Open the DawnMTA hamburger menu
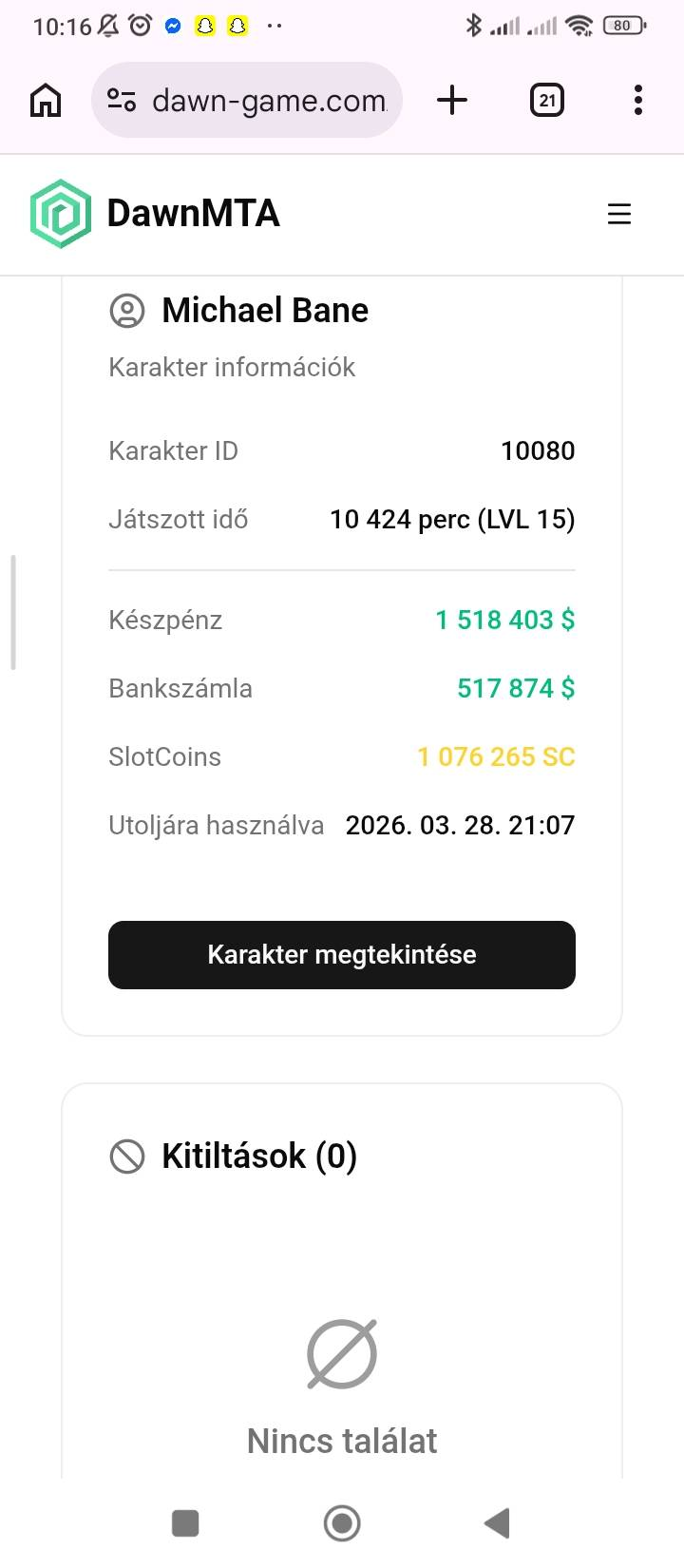This screenshot has width=684, height=1568. (x=619, y=214)
